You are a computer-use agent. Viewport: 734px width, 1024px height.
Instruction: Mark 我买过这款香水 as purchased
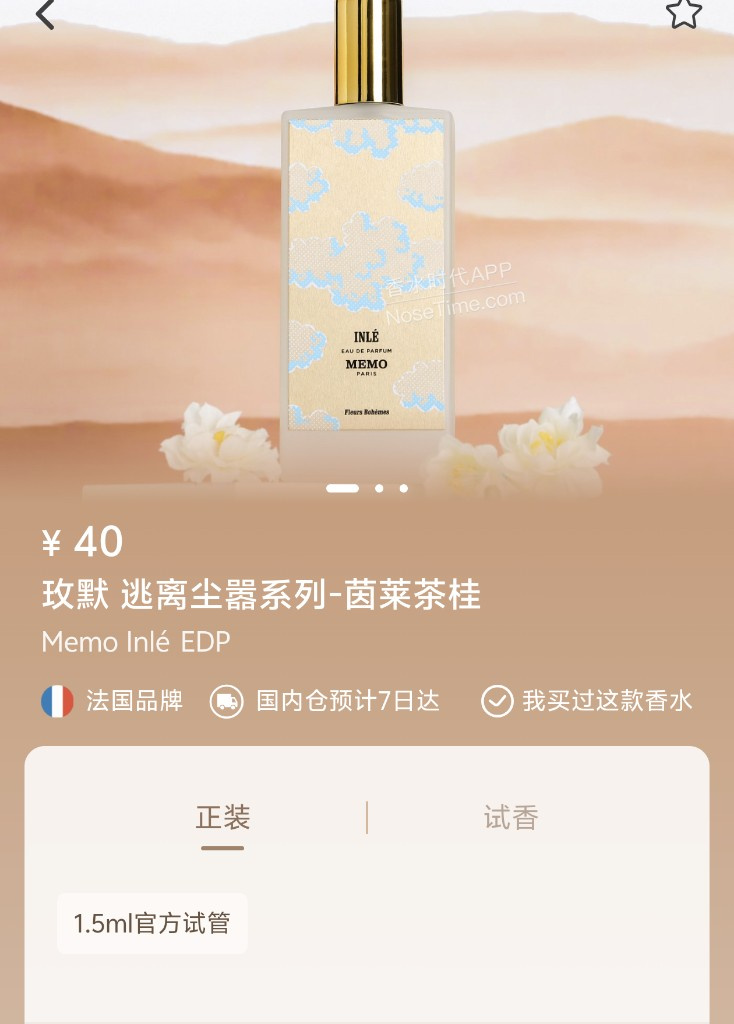(587, 701)
